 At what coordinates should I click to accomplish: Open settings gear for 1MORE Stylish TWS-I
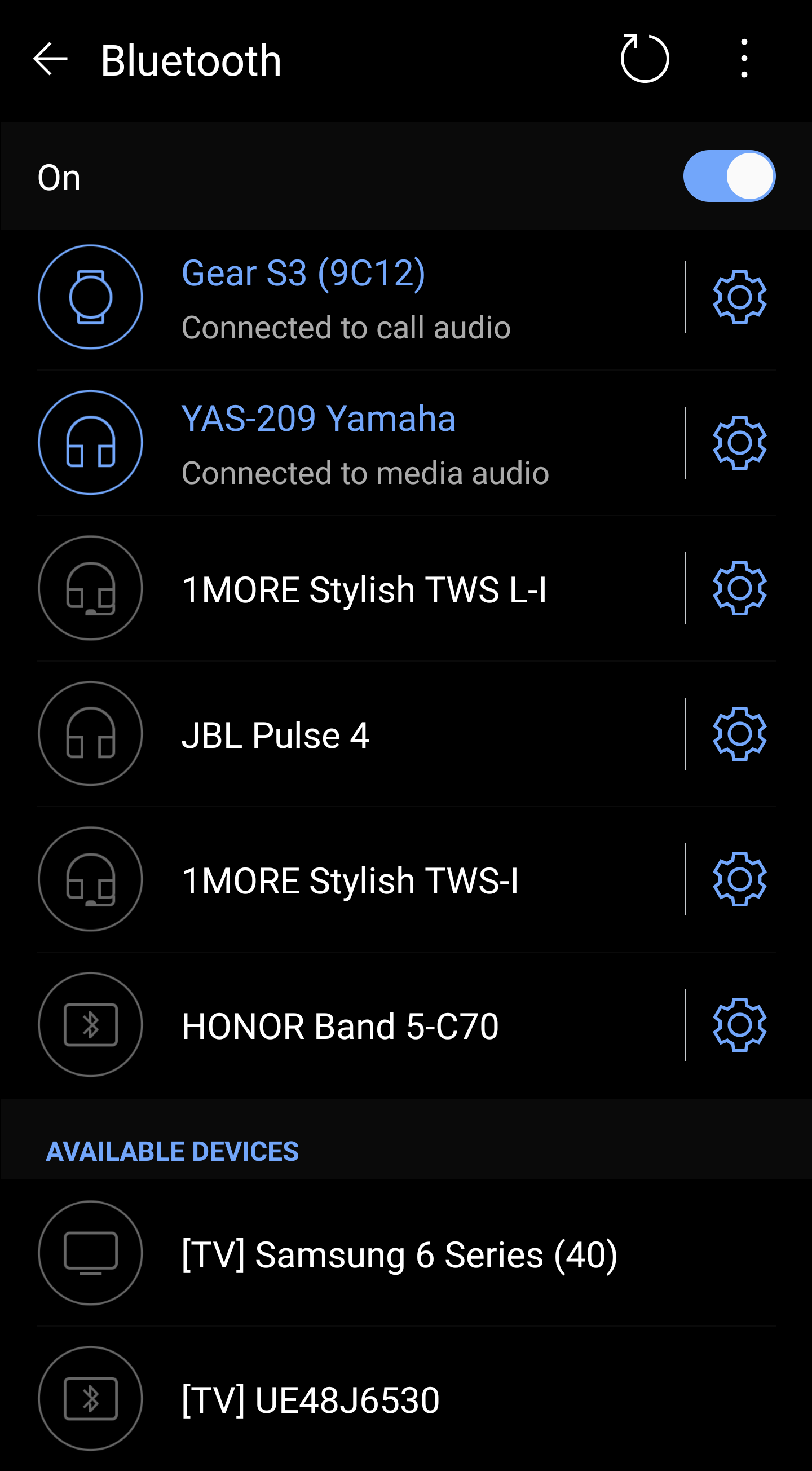point(739,880)
